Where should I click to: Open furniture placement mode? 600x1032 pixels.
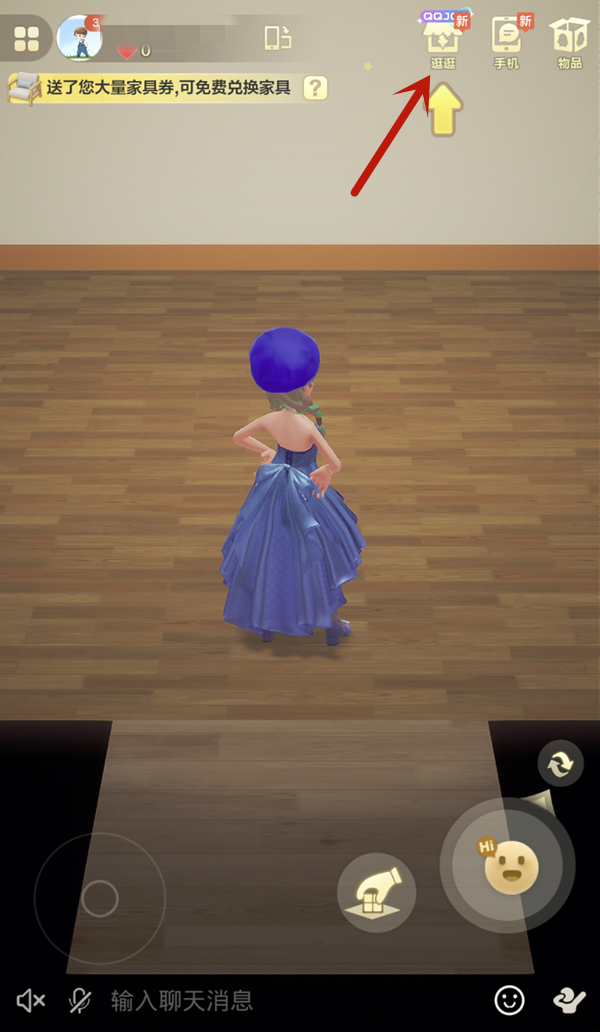[x=376, y=893]
